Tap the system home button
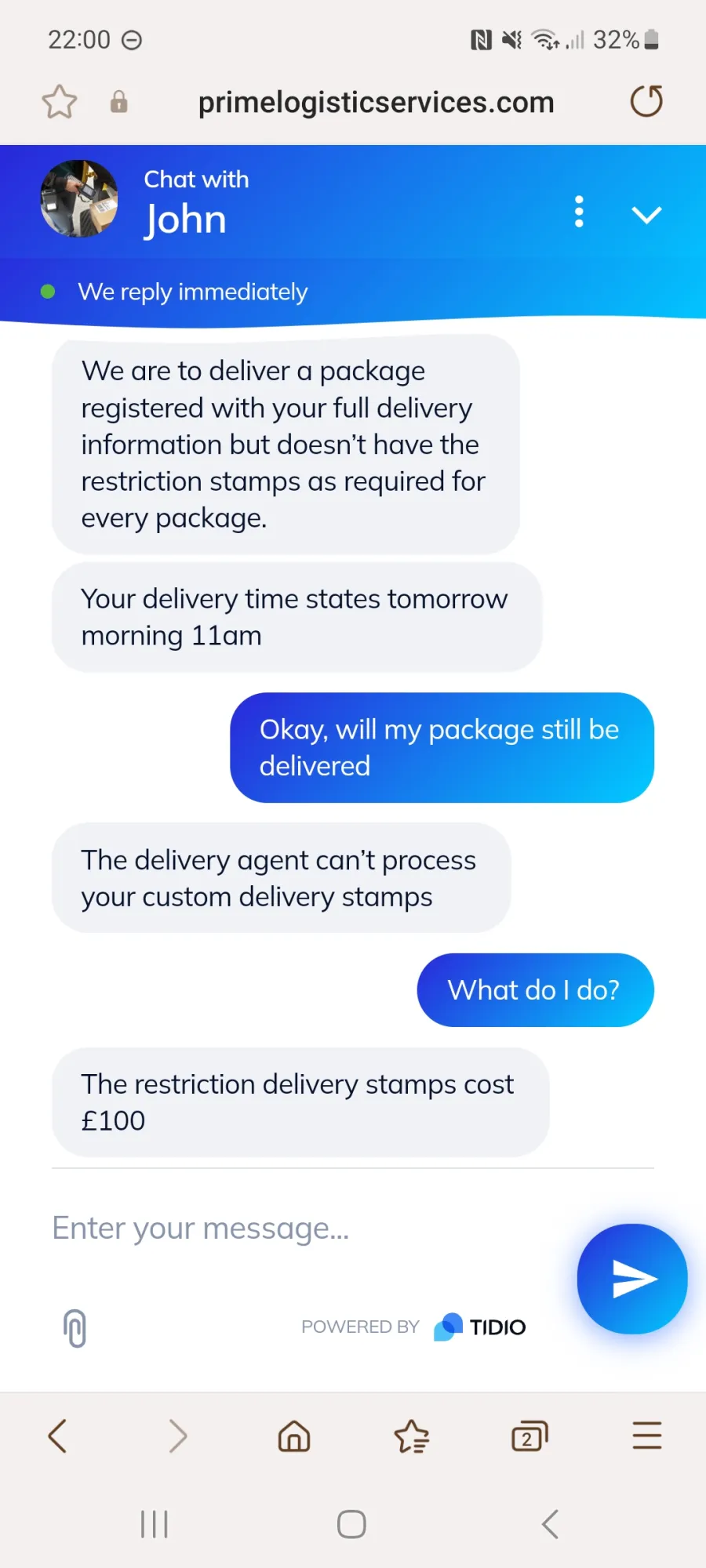This screenshot has width=706, height=1568. (x=351, y=1524)
